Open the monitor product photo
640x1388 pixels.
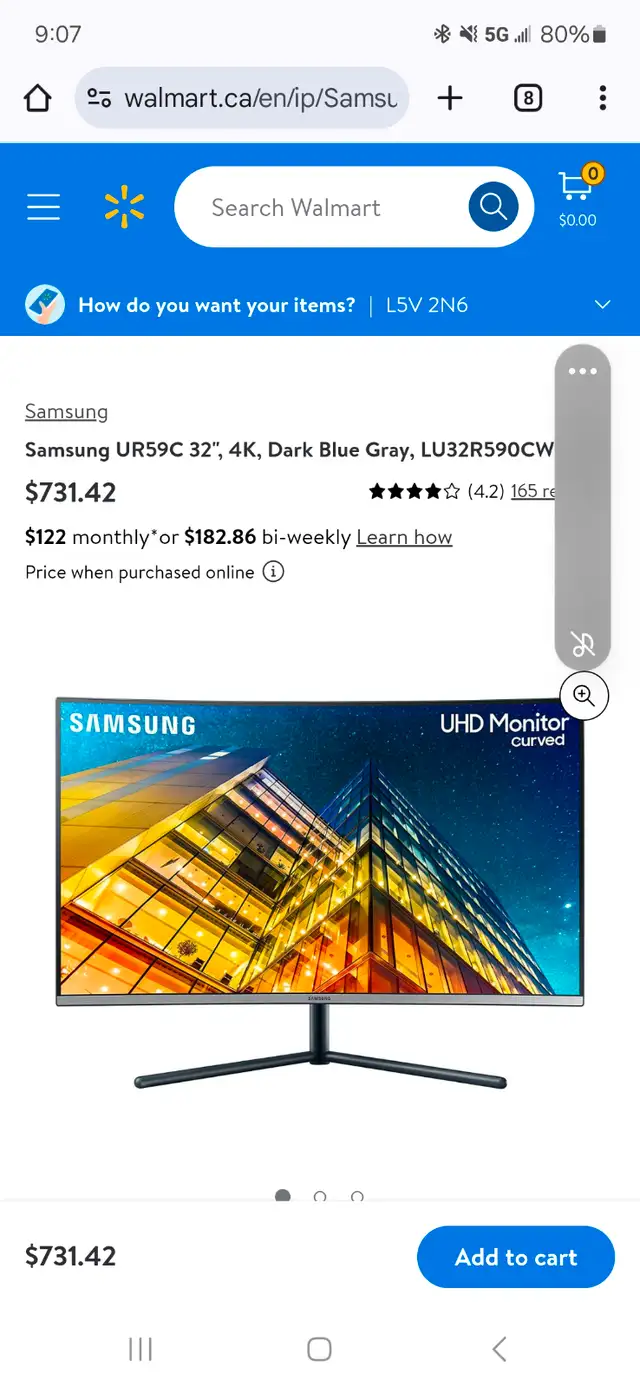[320, 892]
